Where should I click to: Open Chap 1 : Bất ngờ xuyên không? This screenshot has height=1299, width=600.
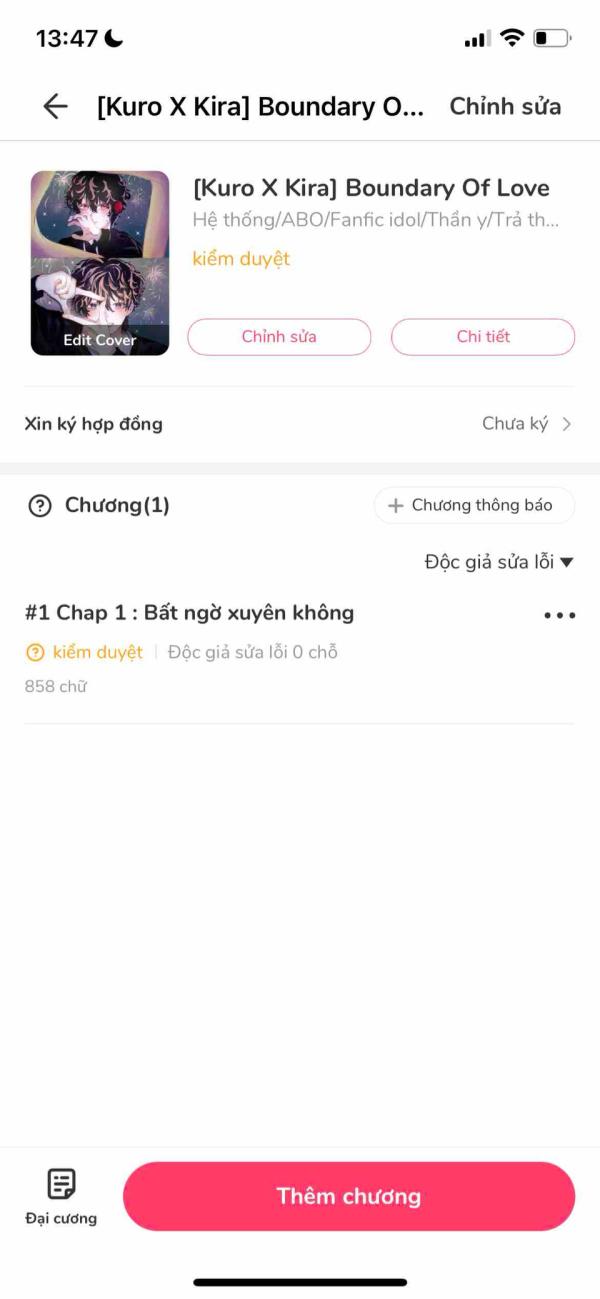pos(190,613)
